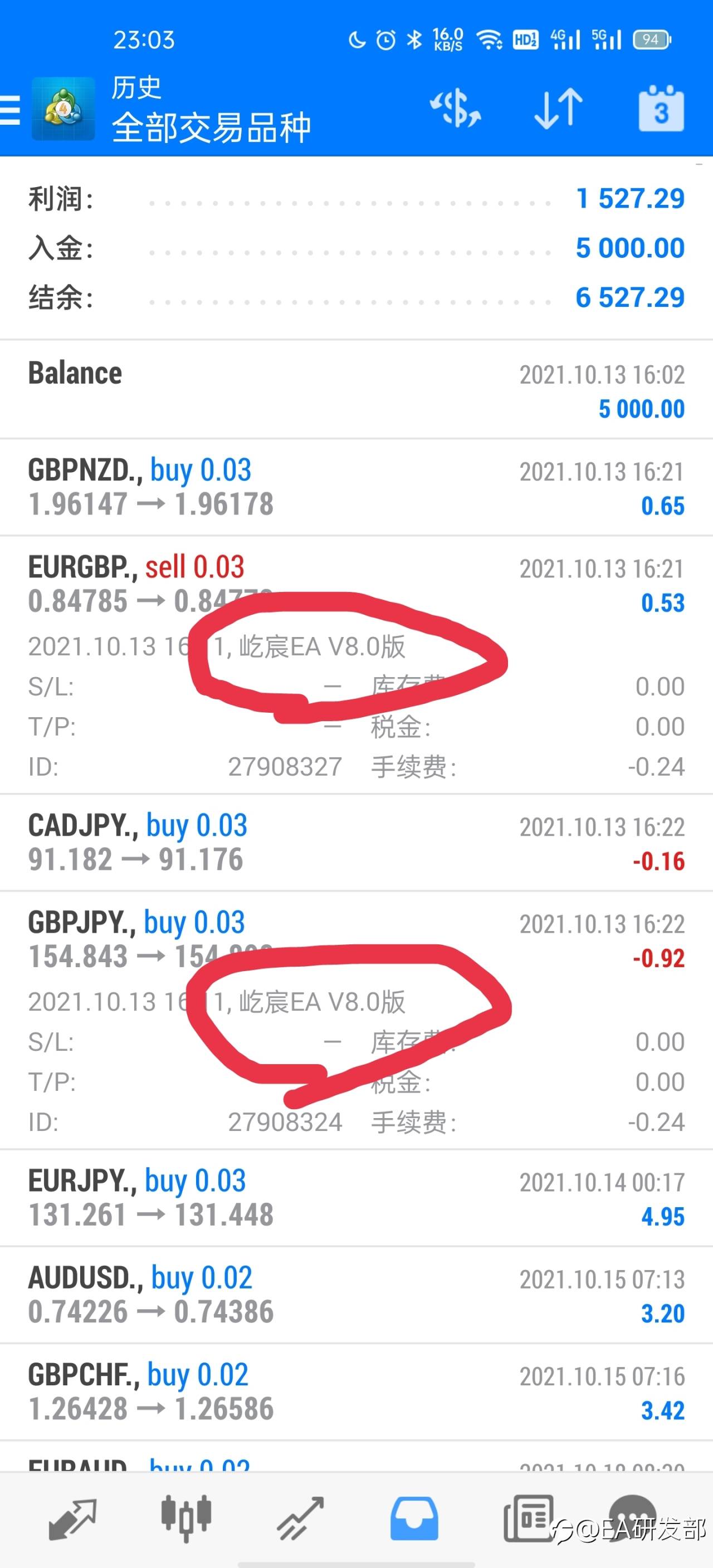713x1568 pixels.
Task: Select the History inbox tab
Action: 413,1518
